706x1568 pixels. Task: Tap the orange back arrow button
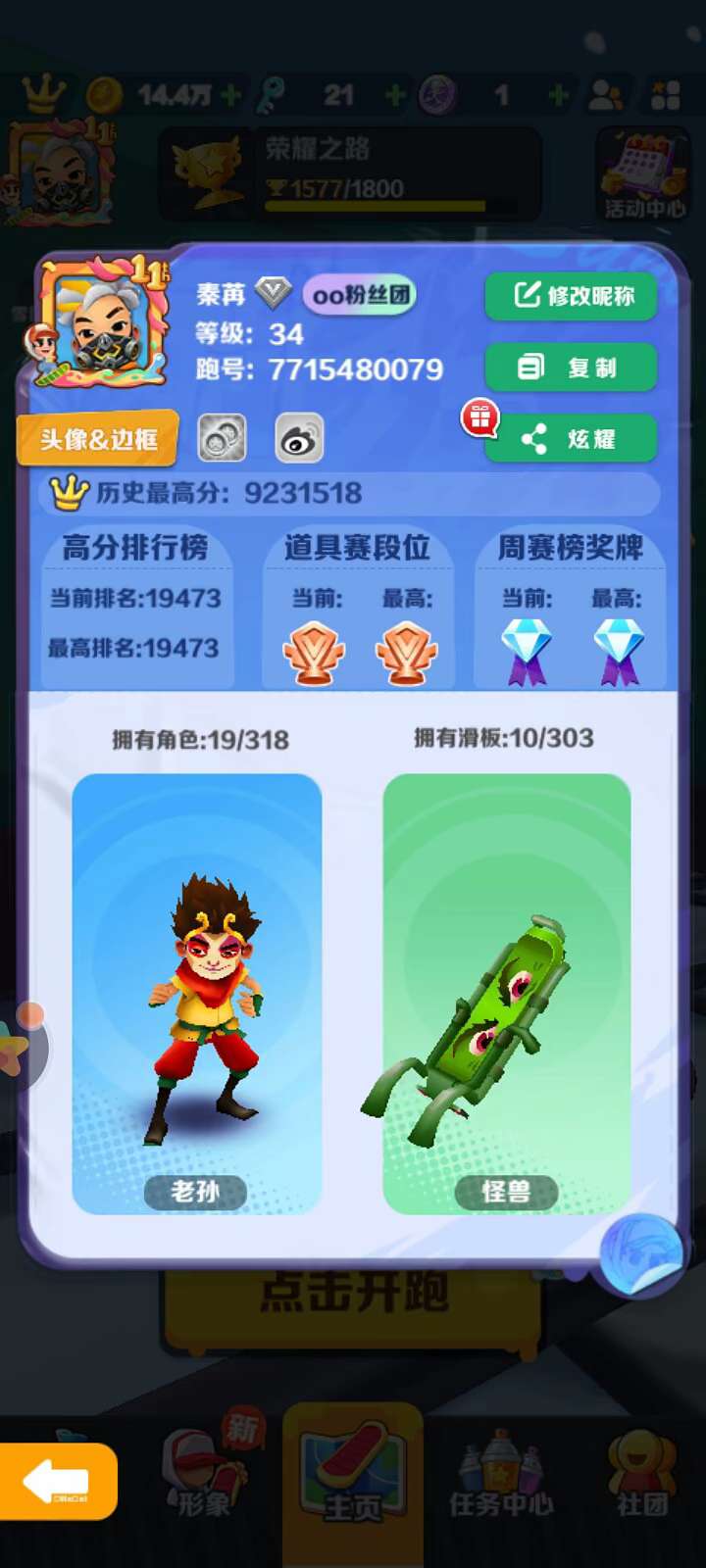[57, 1481]
